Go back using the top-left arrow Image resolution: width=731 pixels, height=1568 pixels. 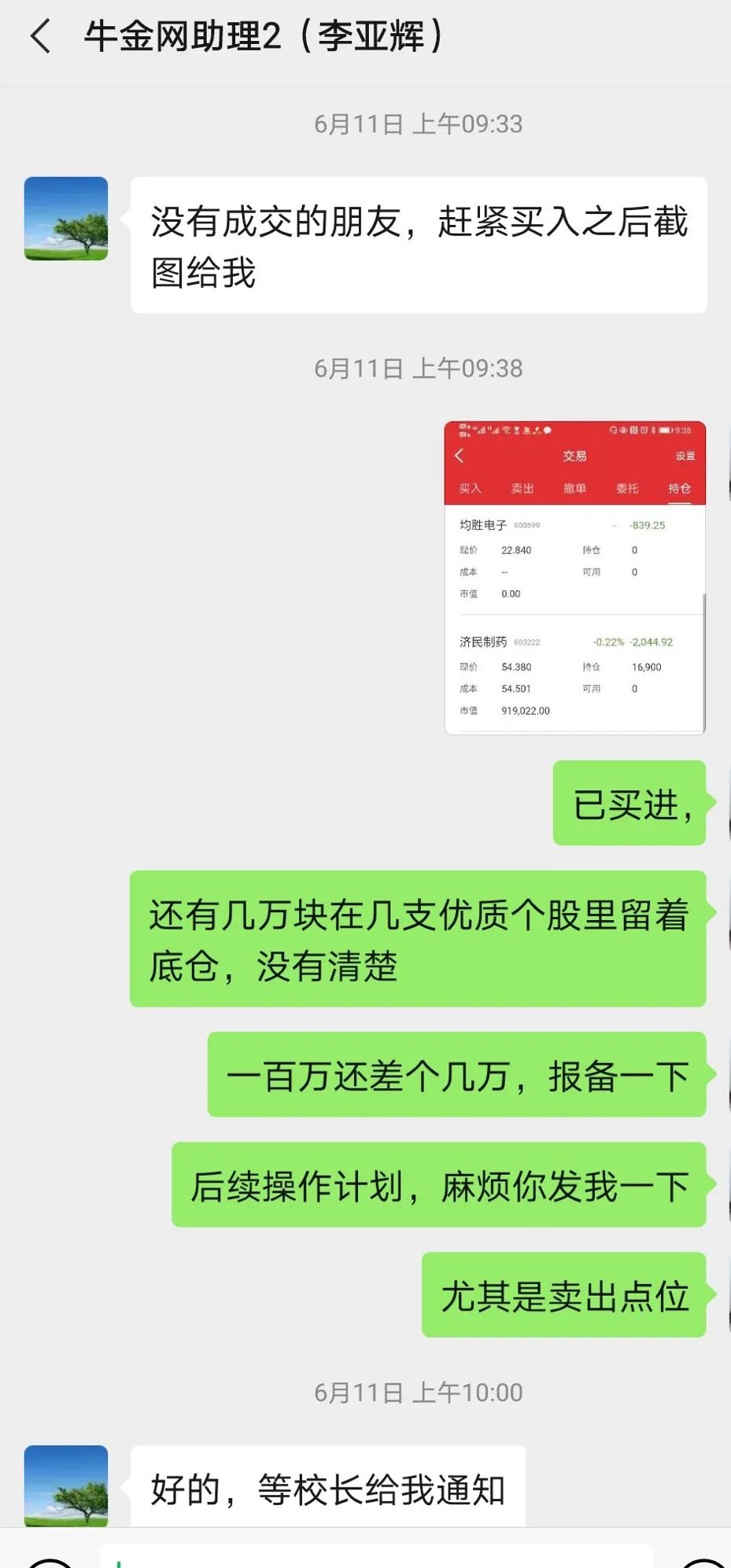tap(41, 37)
